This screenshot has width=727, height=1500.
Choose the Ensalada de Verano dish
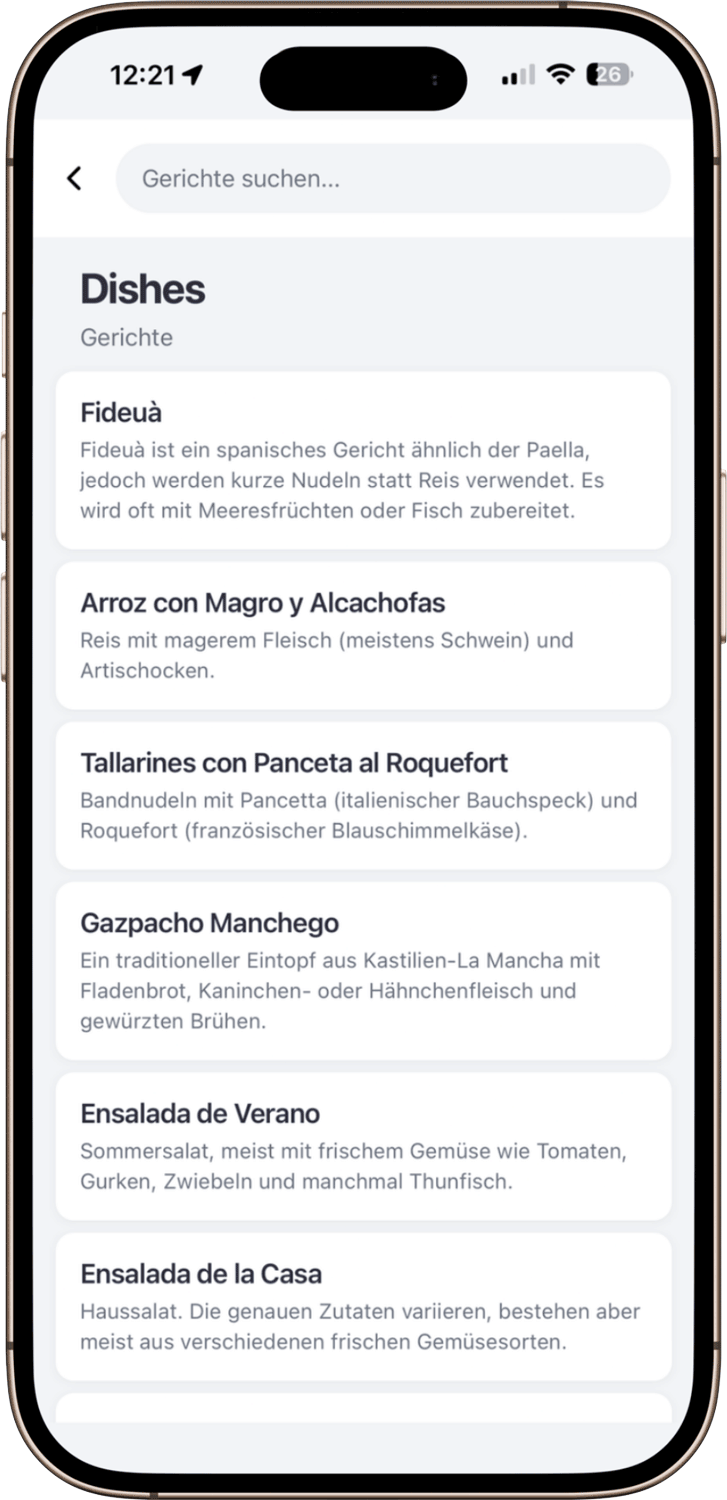pos(362,1146)
